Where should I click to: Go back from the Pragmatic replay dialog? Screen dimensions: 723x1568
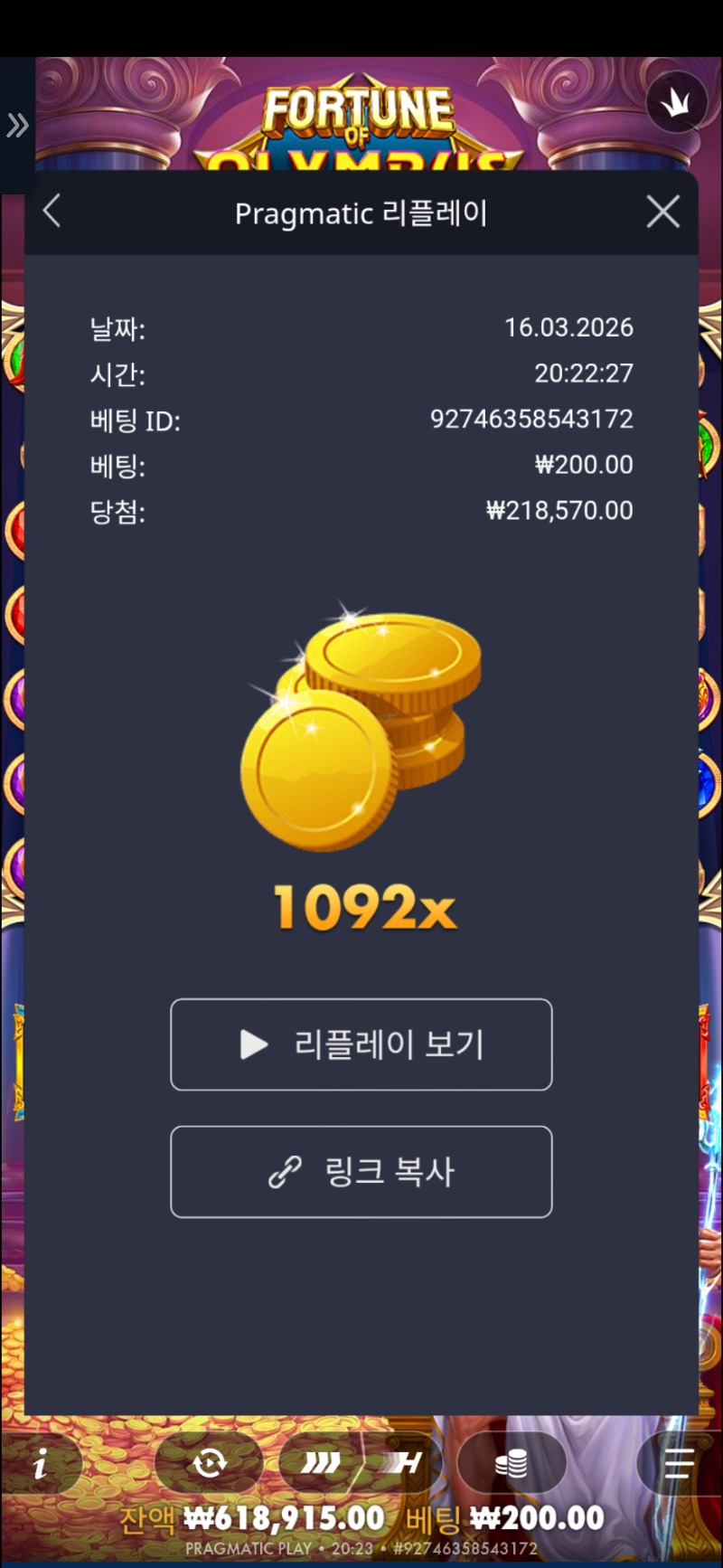(x=52, y=212)
